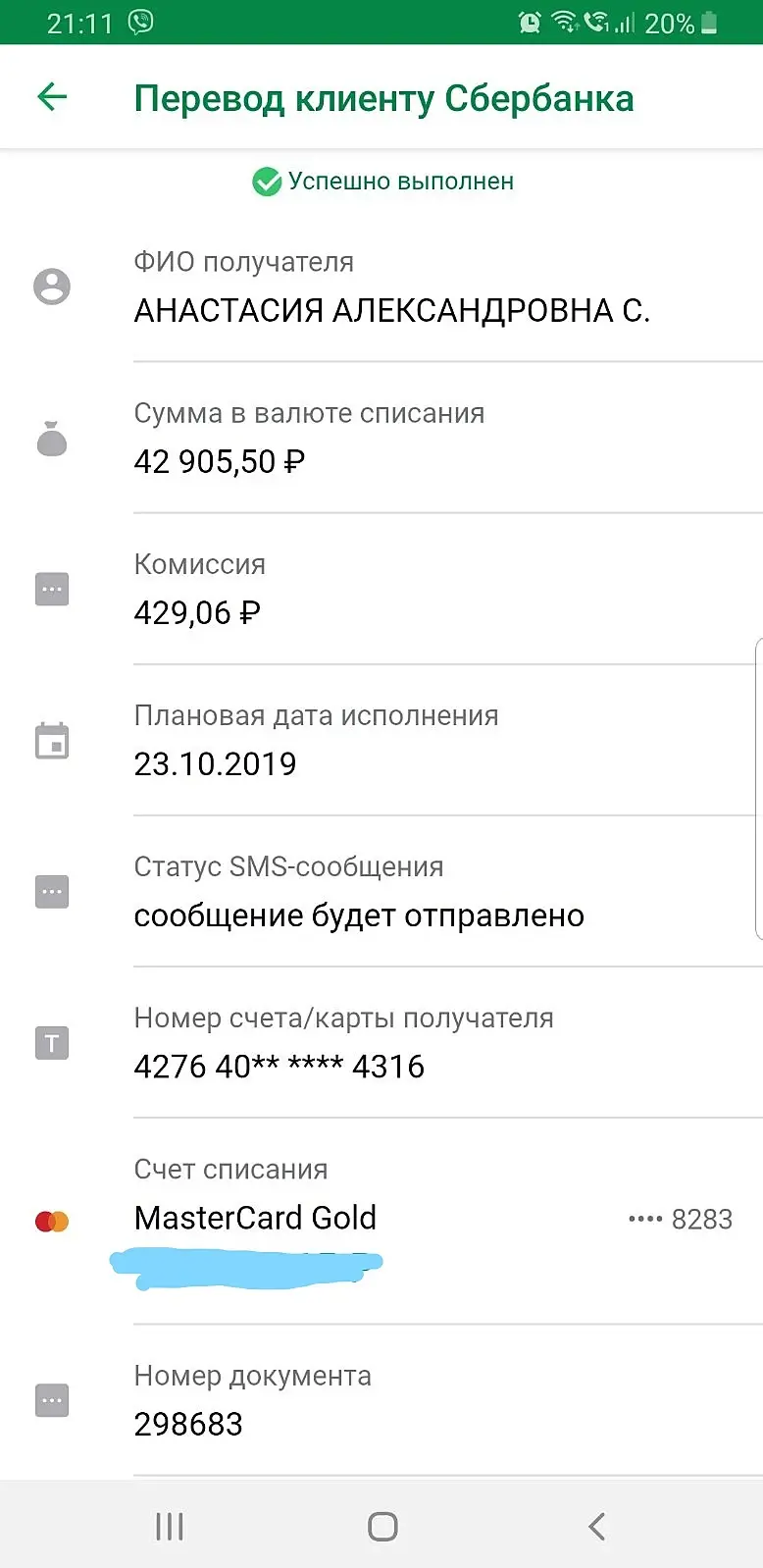Tap the system back button
This screenshot has width=763, height=1568.
coord(596,1526)
